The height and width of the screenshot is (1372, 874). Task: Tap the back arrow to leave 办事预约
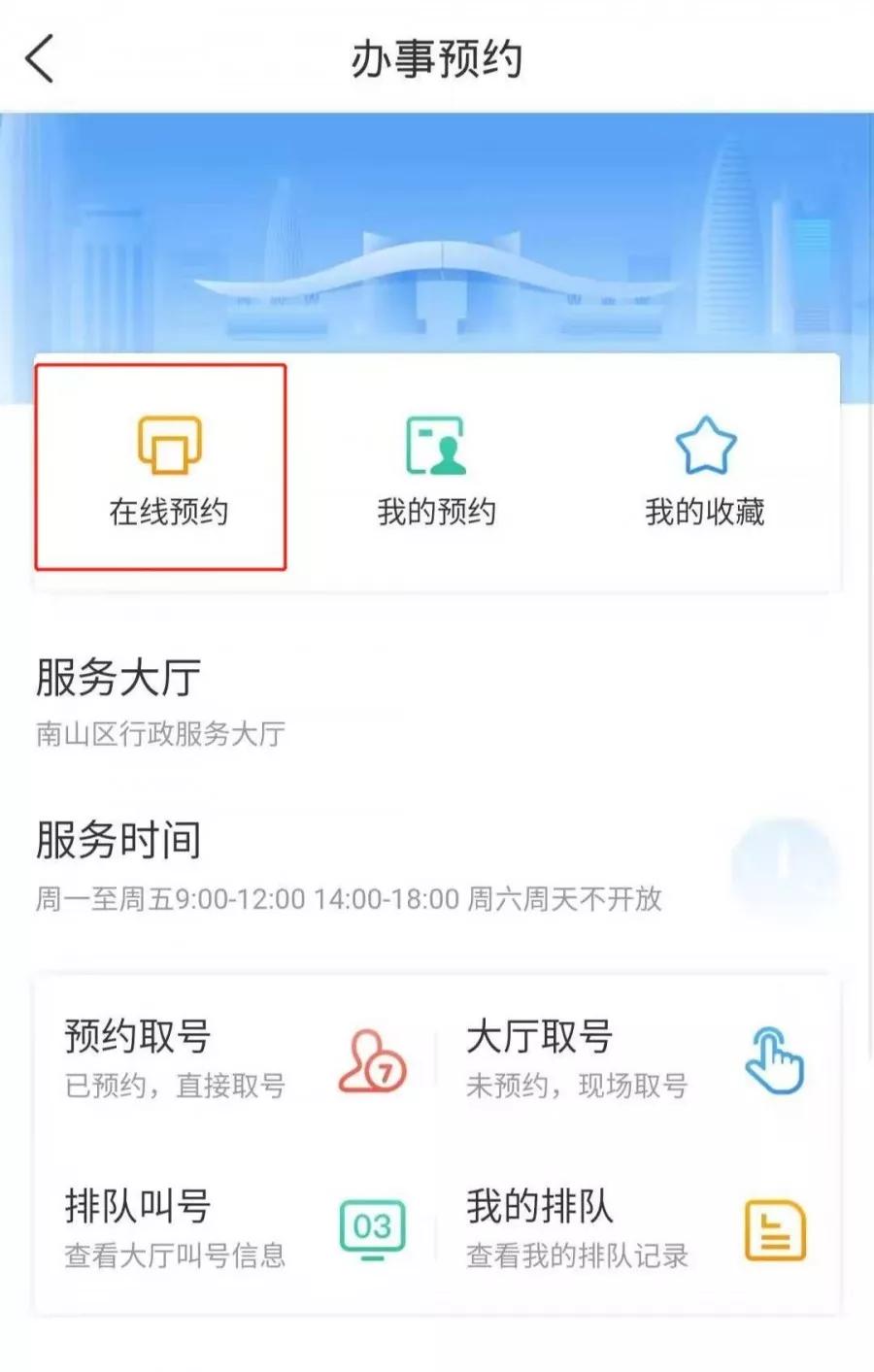(39, 58)
